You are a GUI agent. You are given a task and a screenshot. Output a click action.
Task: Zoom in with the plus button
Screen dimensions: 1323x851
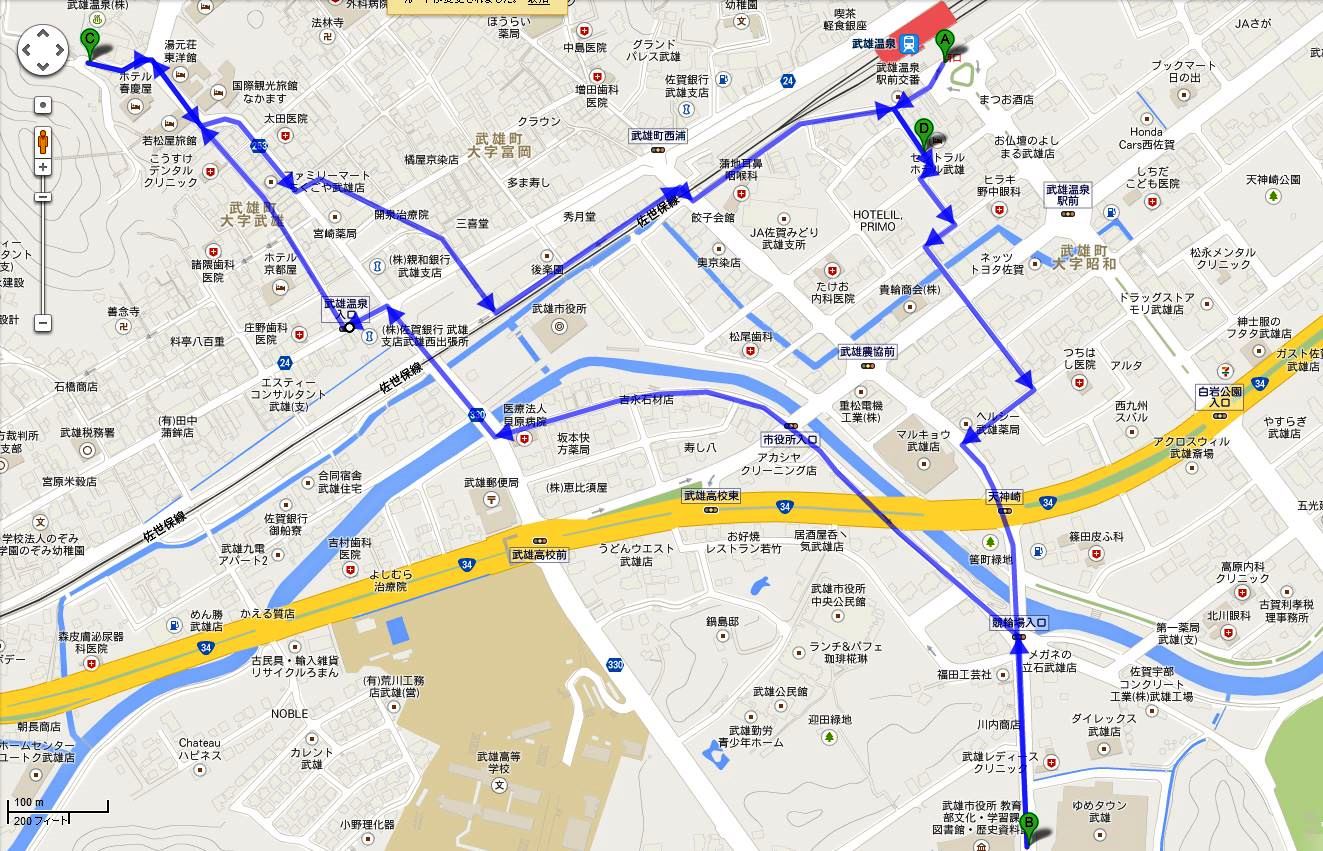pos(43,167)
